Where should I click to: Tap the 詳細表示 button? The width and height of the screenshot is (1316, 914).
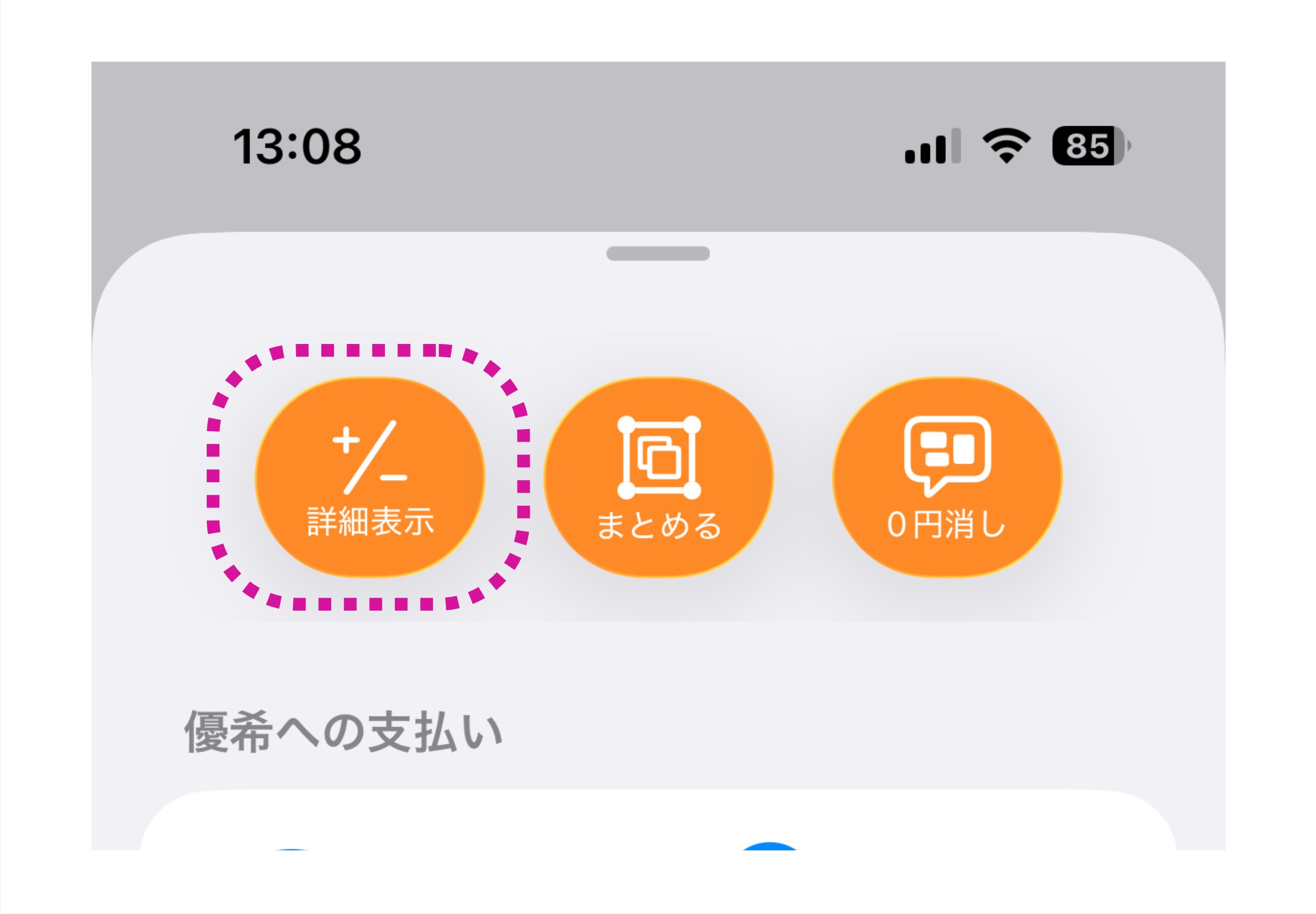coord(370,477)
